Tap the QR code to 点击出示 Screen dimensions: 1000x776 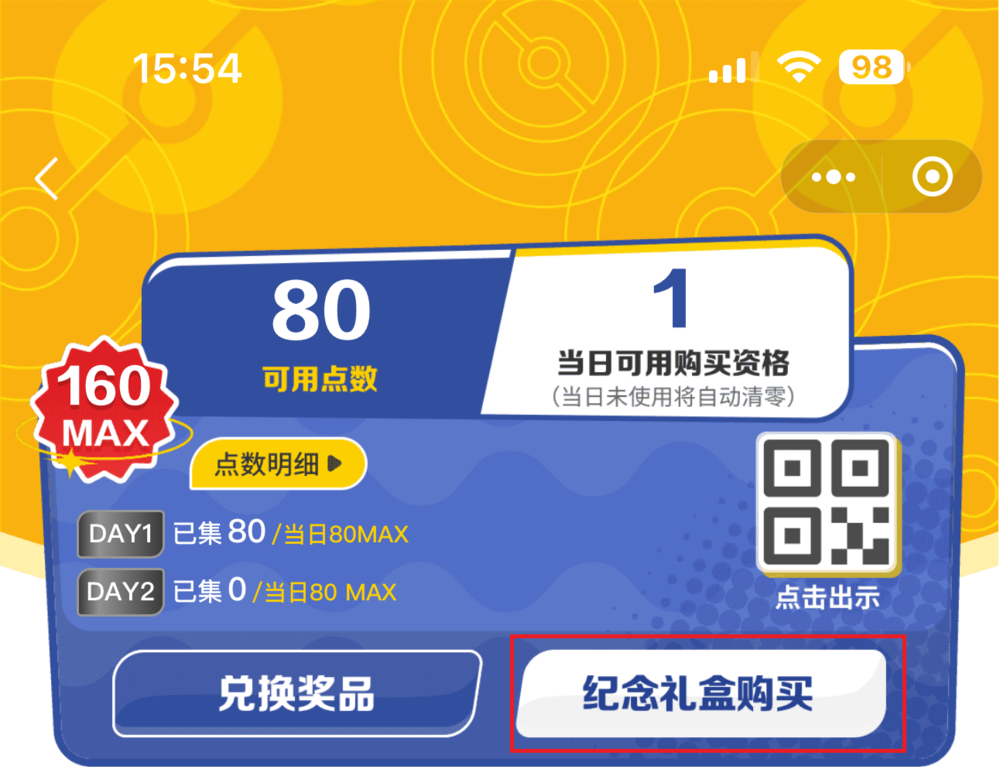click(x=827, y=507)
